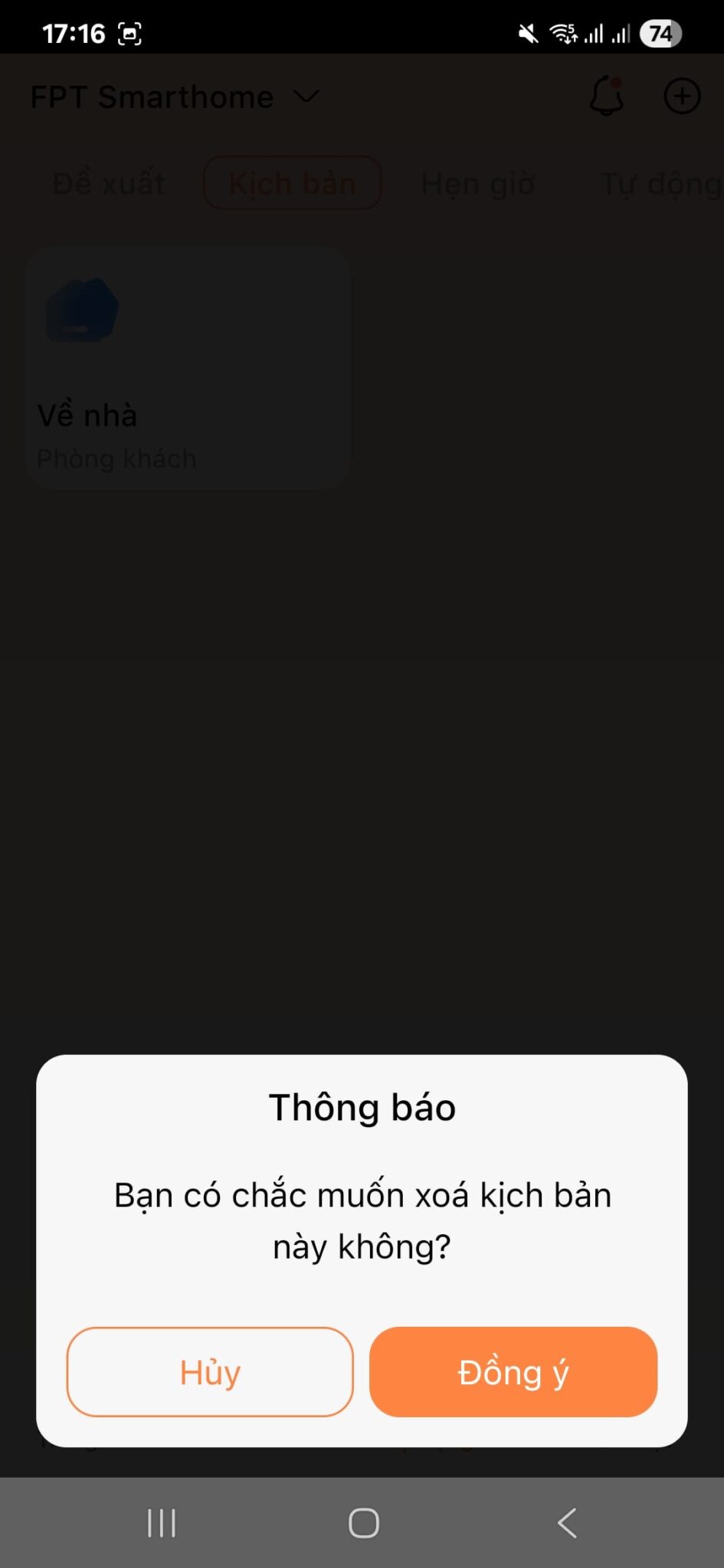Select the Kịch bản tab
The height and width of the screenshot is (1568, 724).
292,184
